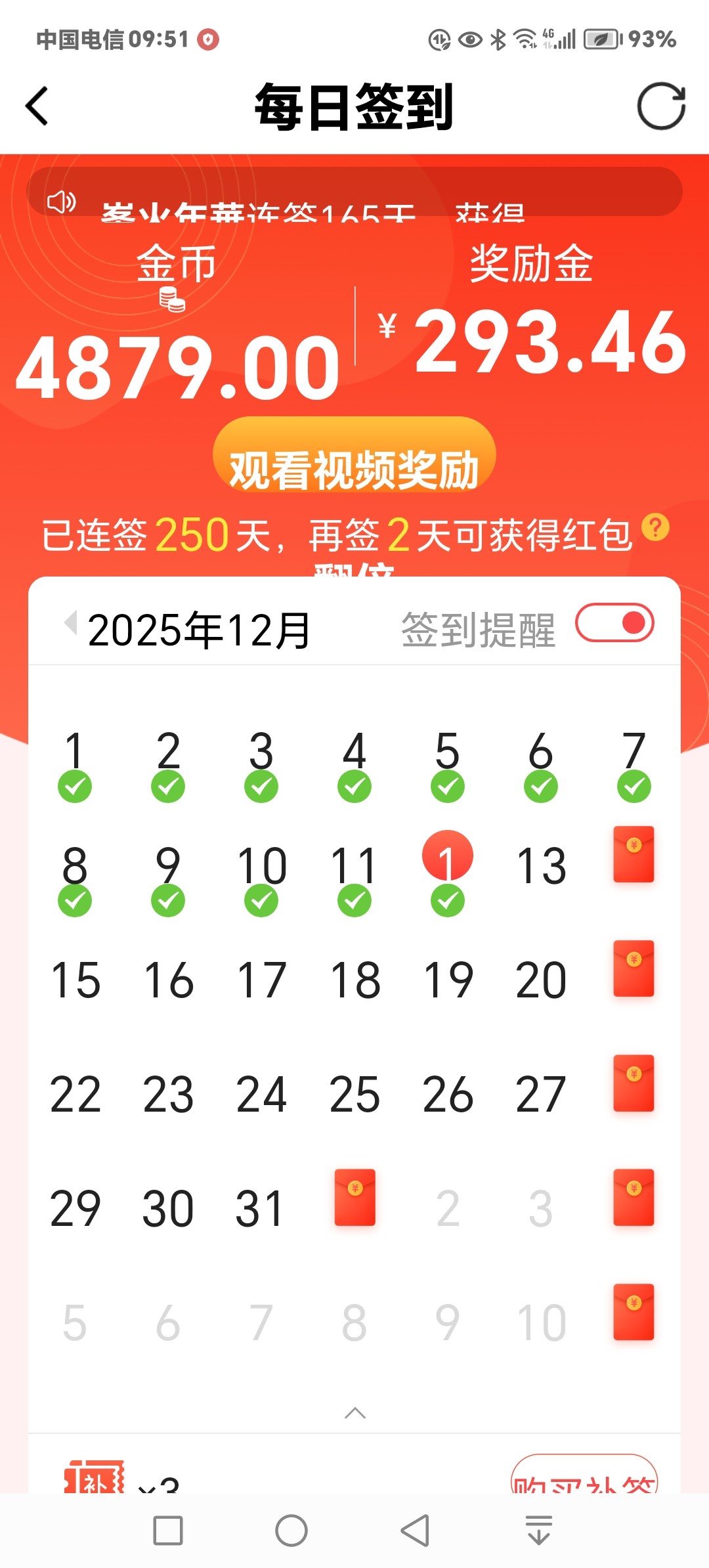Refresh the daily sign-in page
This screenshot has width=709, height=1568.
point(661,106)
